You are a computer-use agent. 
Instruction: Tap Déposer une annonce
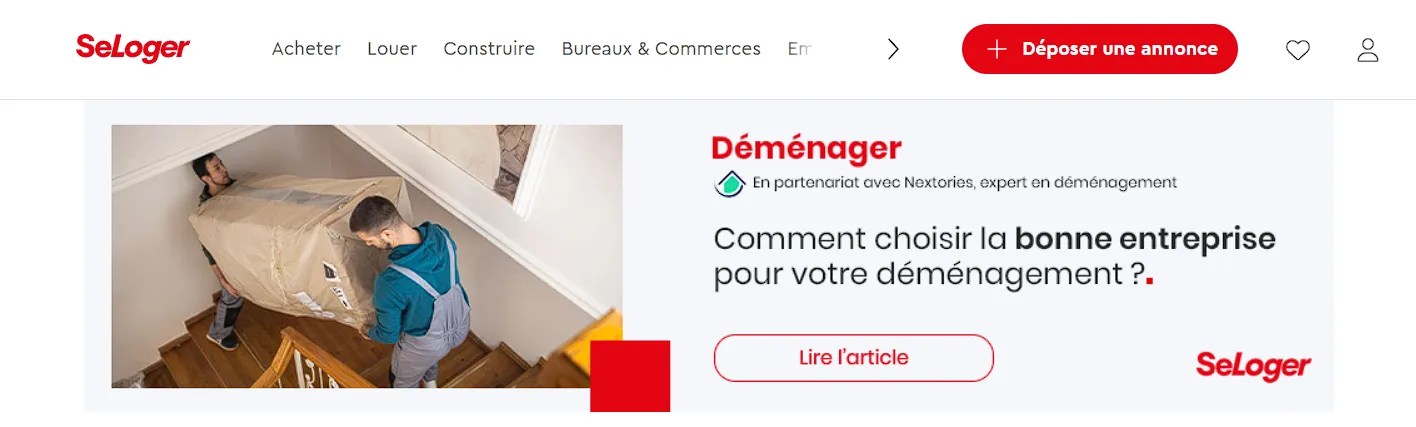coord(1099,49)
